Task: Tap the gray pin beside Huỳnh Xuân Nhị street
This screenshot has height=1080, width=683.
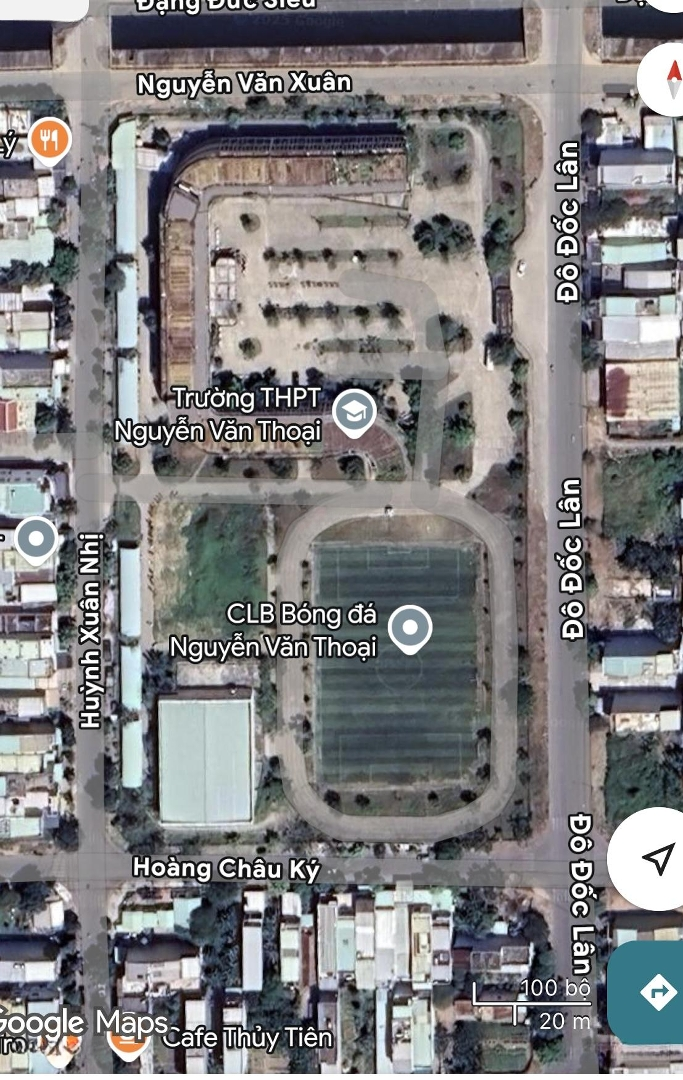Action: tap(38, 541)
